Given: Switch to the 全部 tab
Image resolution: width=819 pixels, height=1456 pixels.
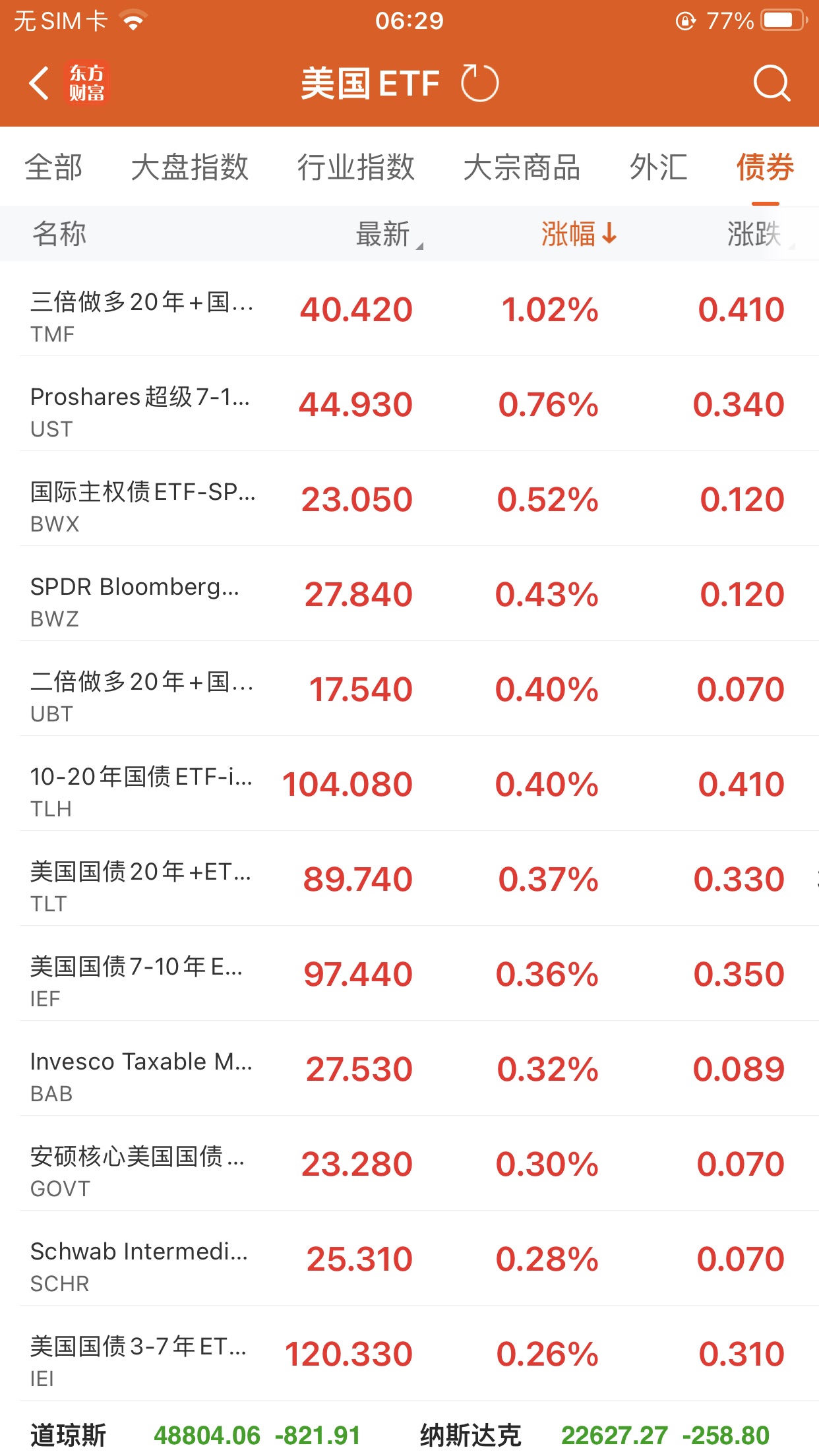Looking at the screenshot, I should click(x=54, y=167).
